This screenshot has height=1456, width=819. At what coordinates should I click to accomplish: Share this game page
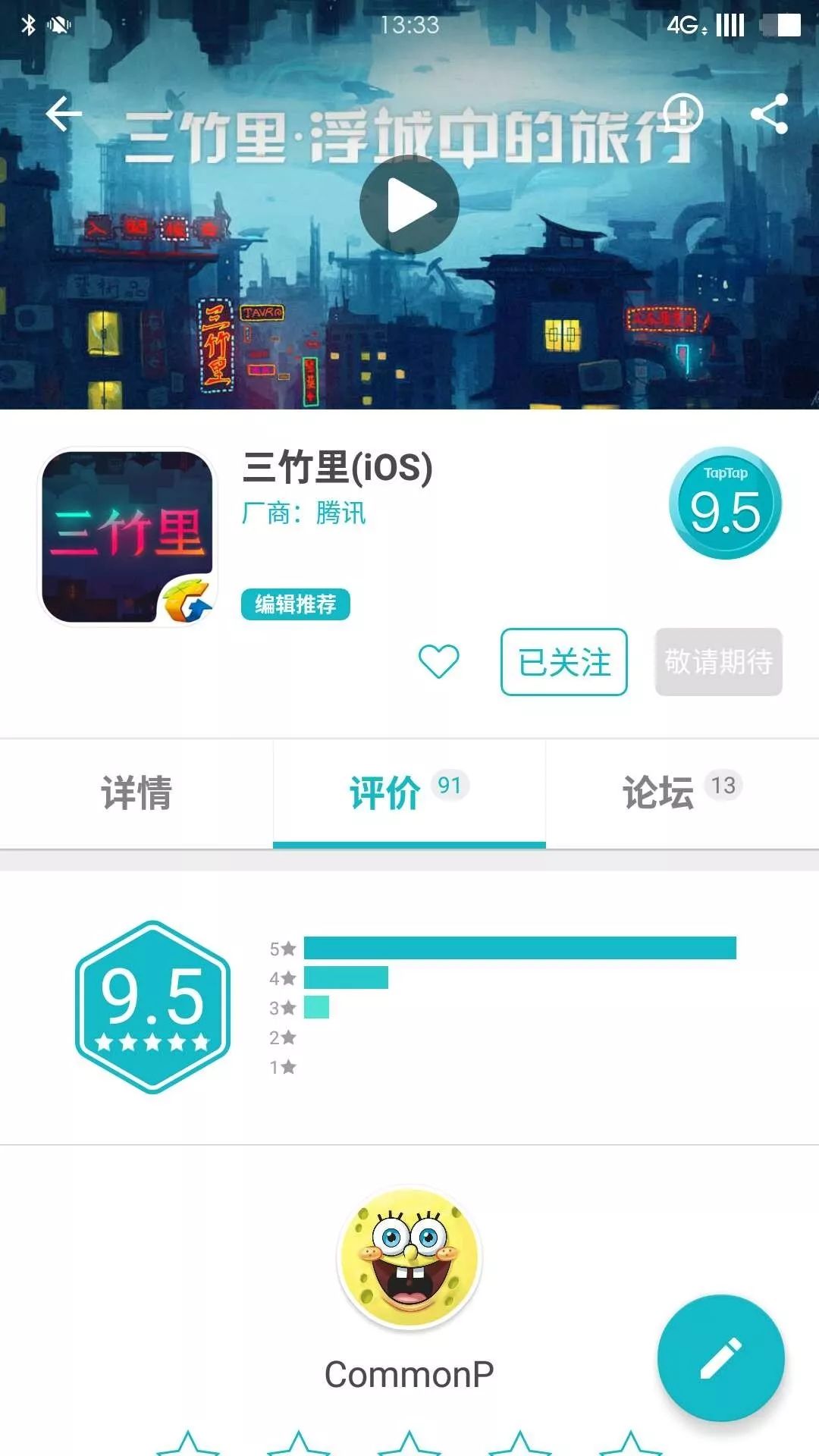click(769, 115)
